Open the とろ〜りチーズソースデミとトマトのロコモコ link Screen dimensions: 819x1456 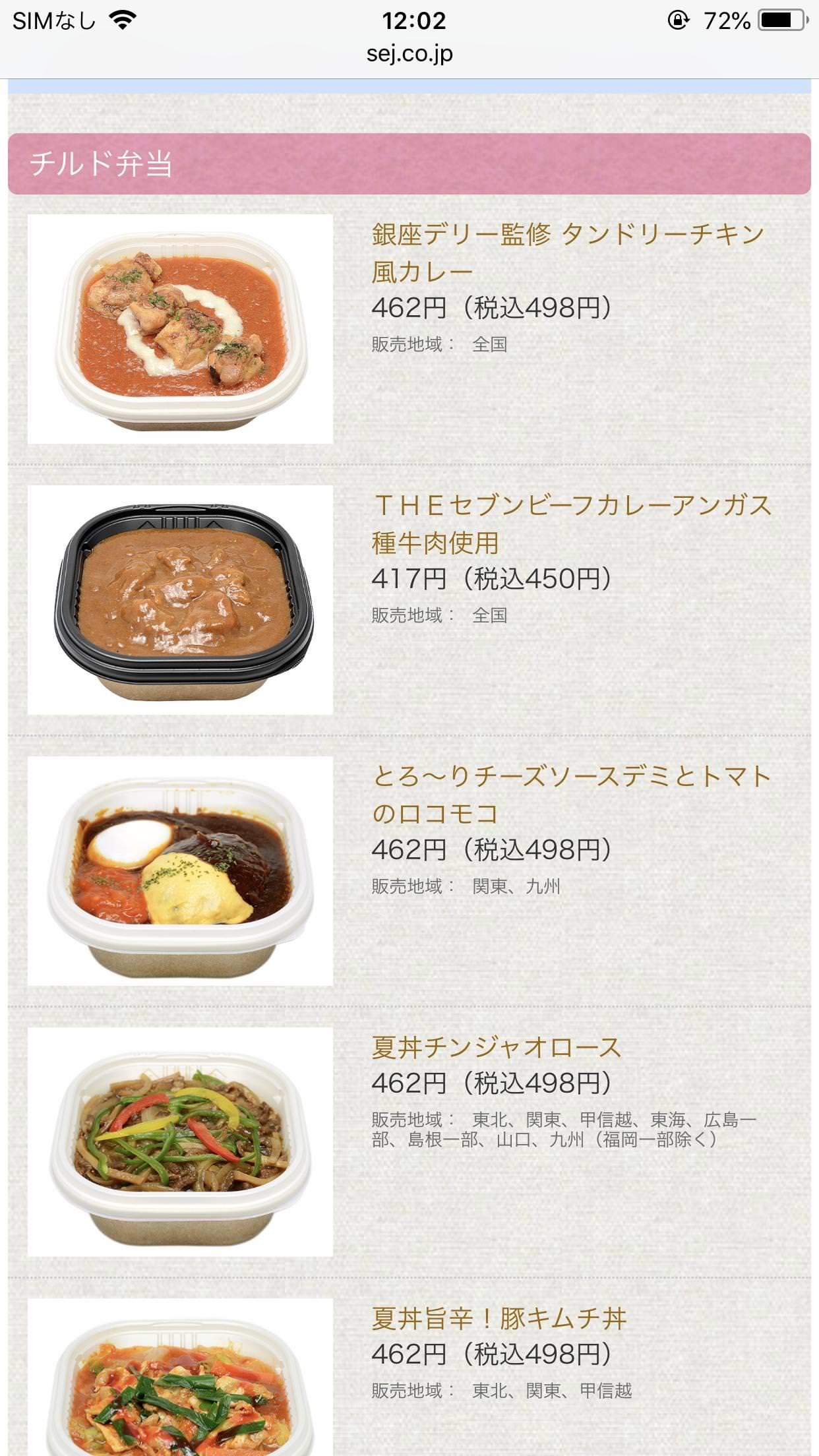571,795
